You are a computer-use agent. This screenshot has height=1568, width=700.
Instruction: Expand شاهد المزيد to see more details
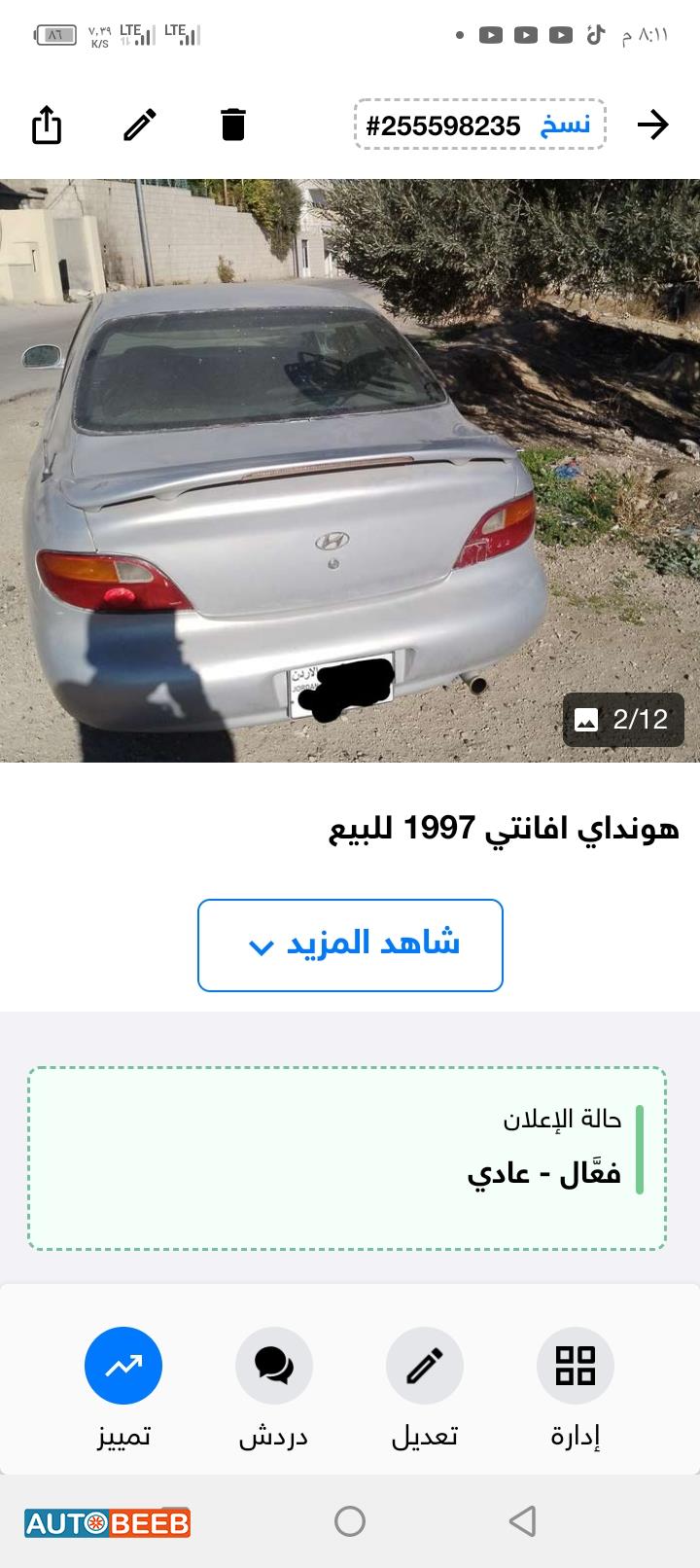[350, 945]
